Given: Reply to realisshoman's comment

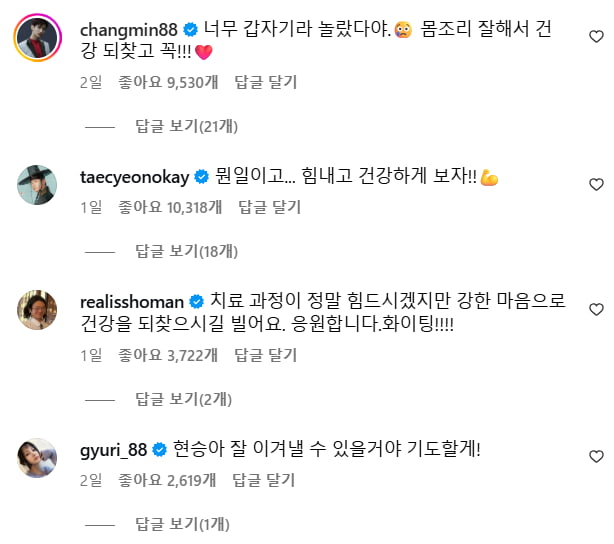Looking at the screenshot, I should click(x=265, y=355).
